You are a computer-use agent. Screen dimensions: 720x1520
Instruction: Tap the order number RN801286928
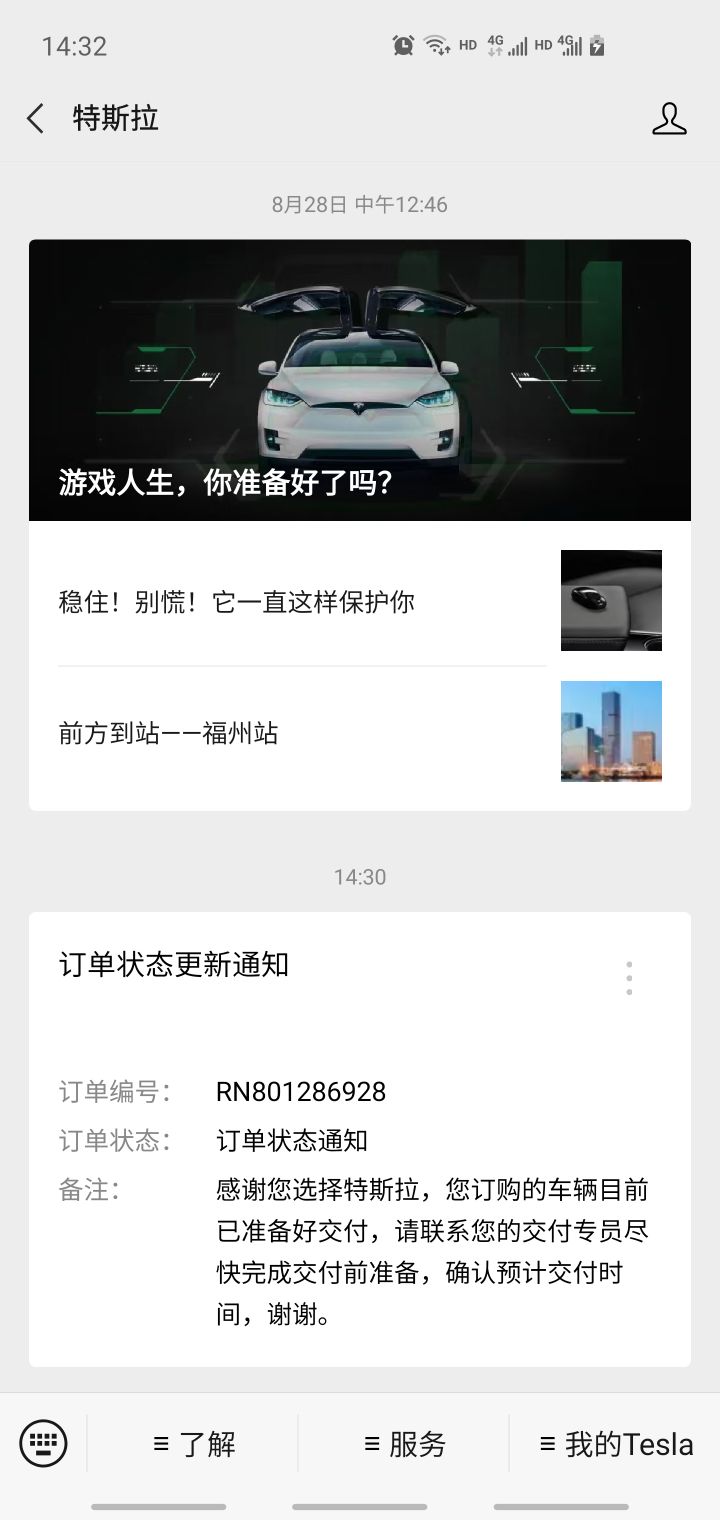point(301,1091)
